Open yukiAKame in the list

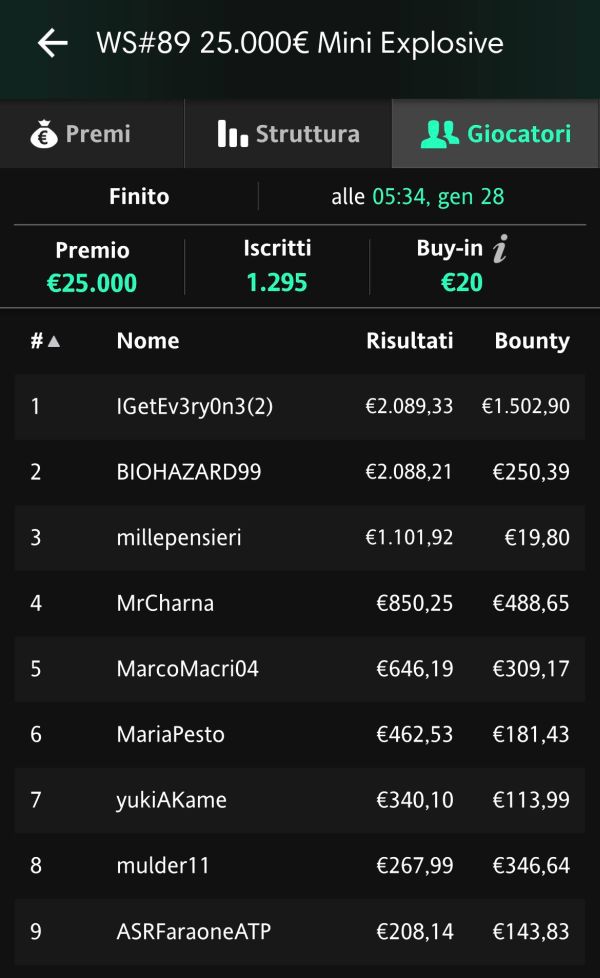click(300, 800)
